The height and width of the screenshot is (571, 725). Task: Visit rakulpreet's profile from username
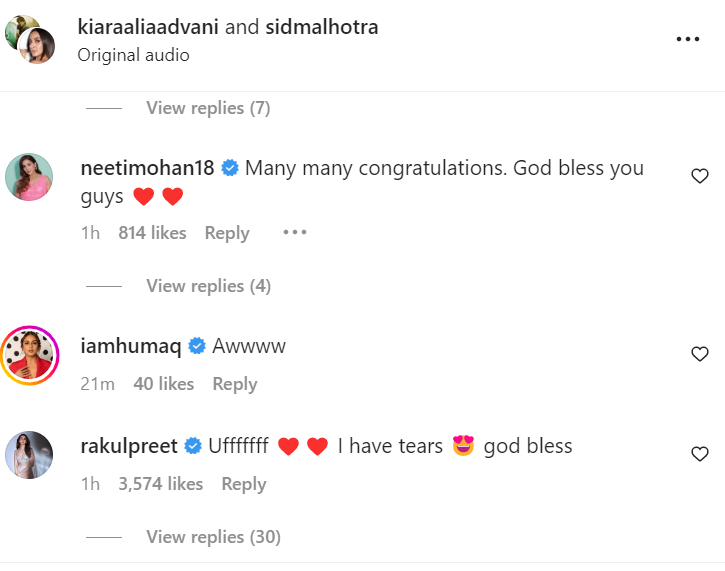(128, 446)
